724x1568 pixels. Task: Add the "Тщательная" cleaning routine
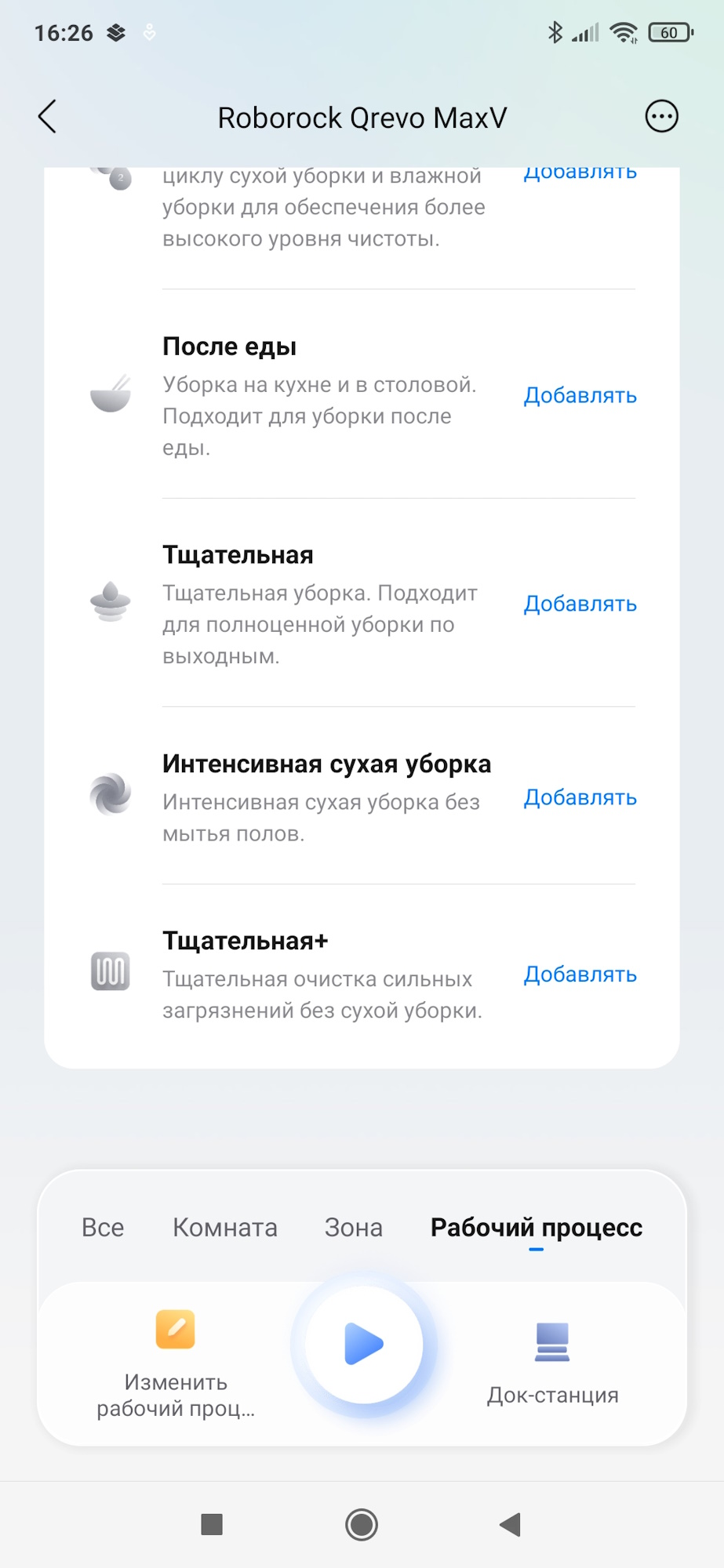[580, 604]
